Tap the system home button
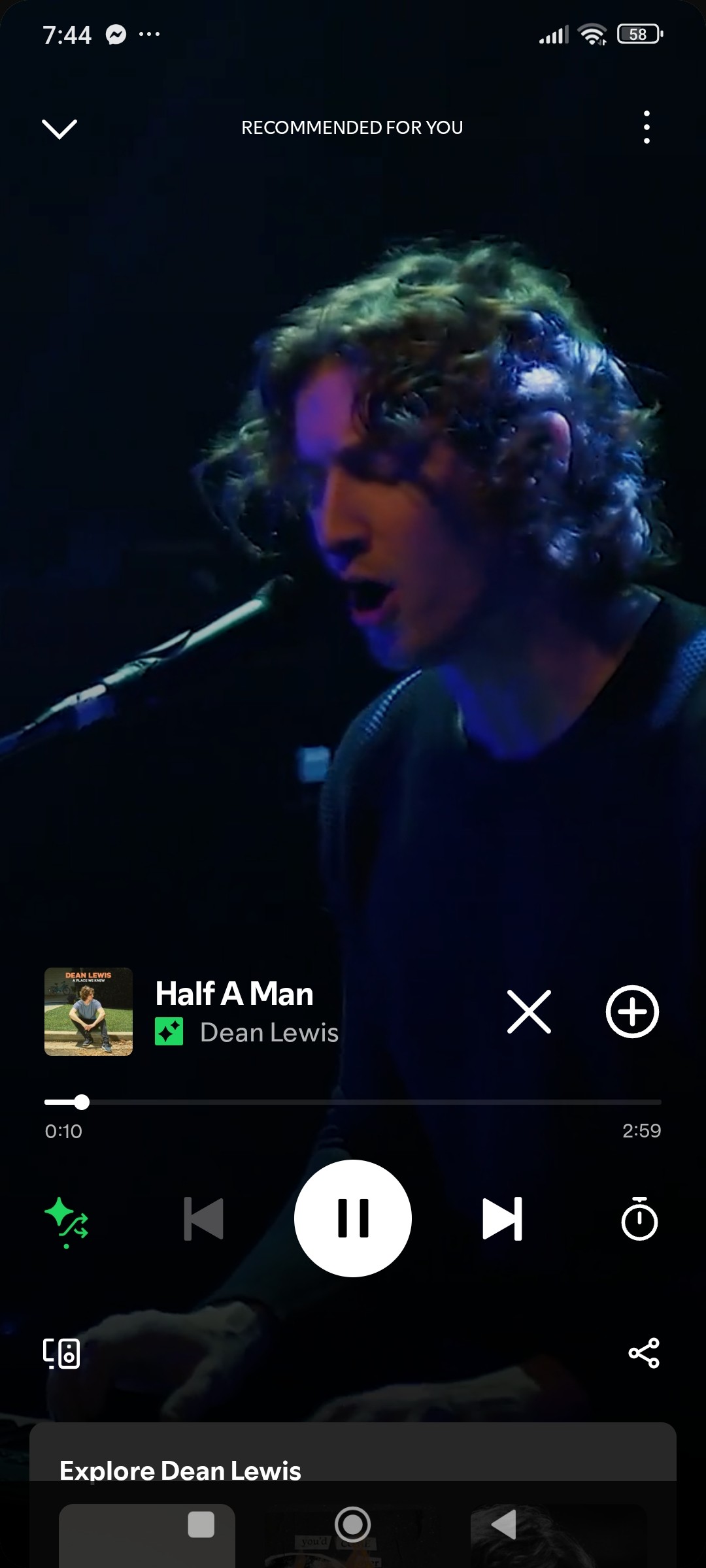The image size is (706, 1568). (x=353, y=1524)
